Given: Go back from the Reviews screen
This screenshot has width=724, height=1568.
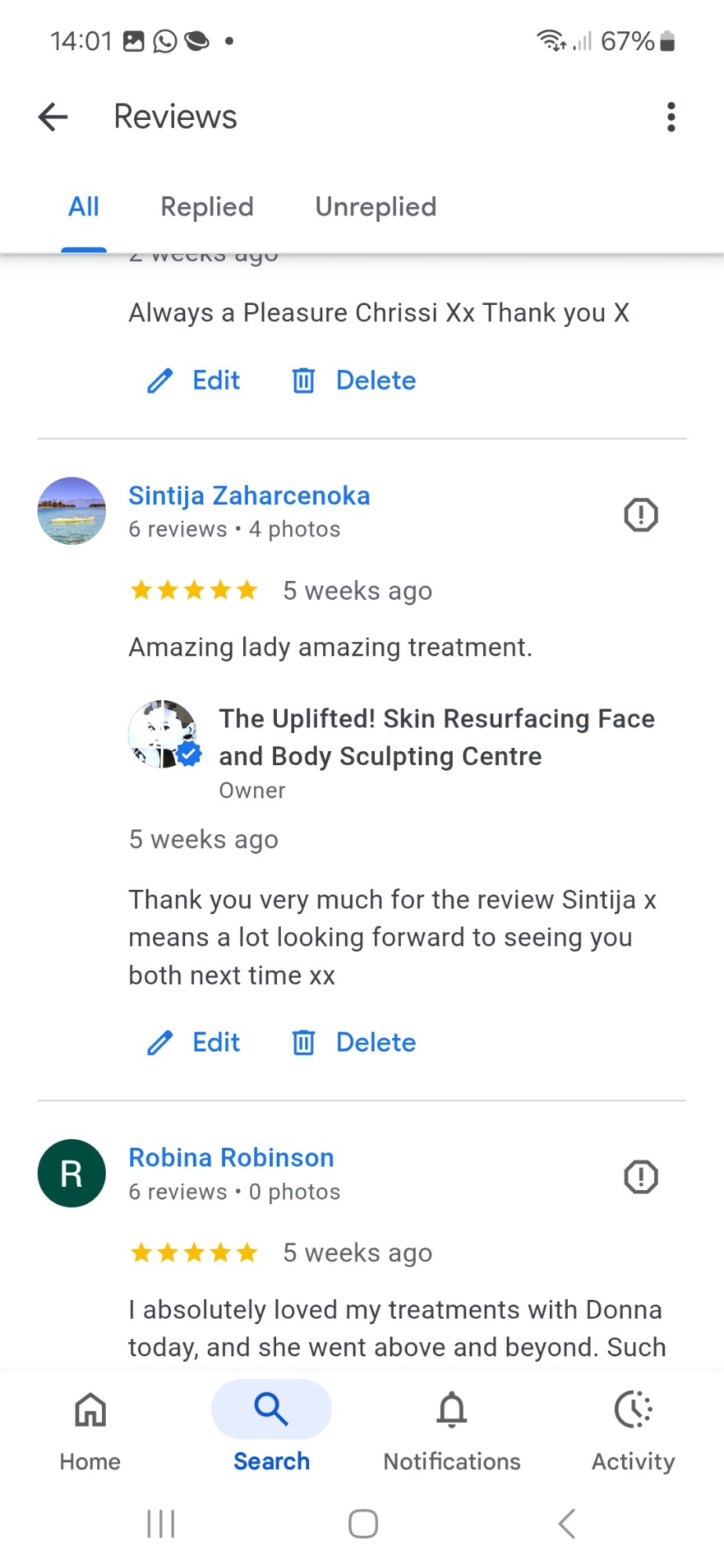Looking at the screenshot, I should (x=53, y=117).
